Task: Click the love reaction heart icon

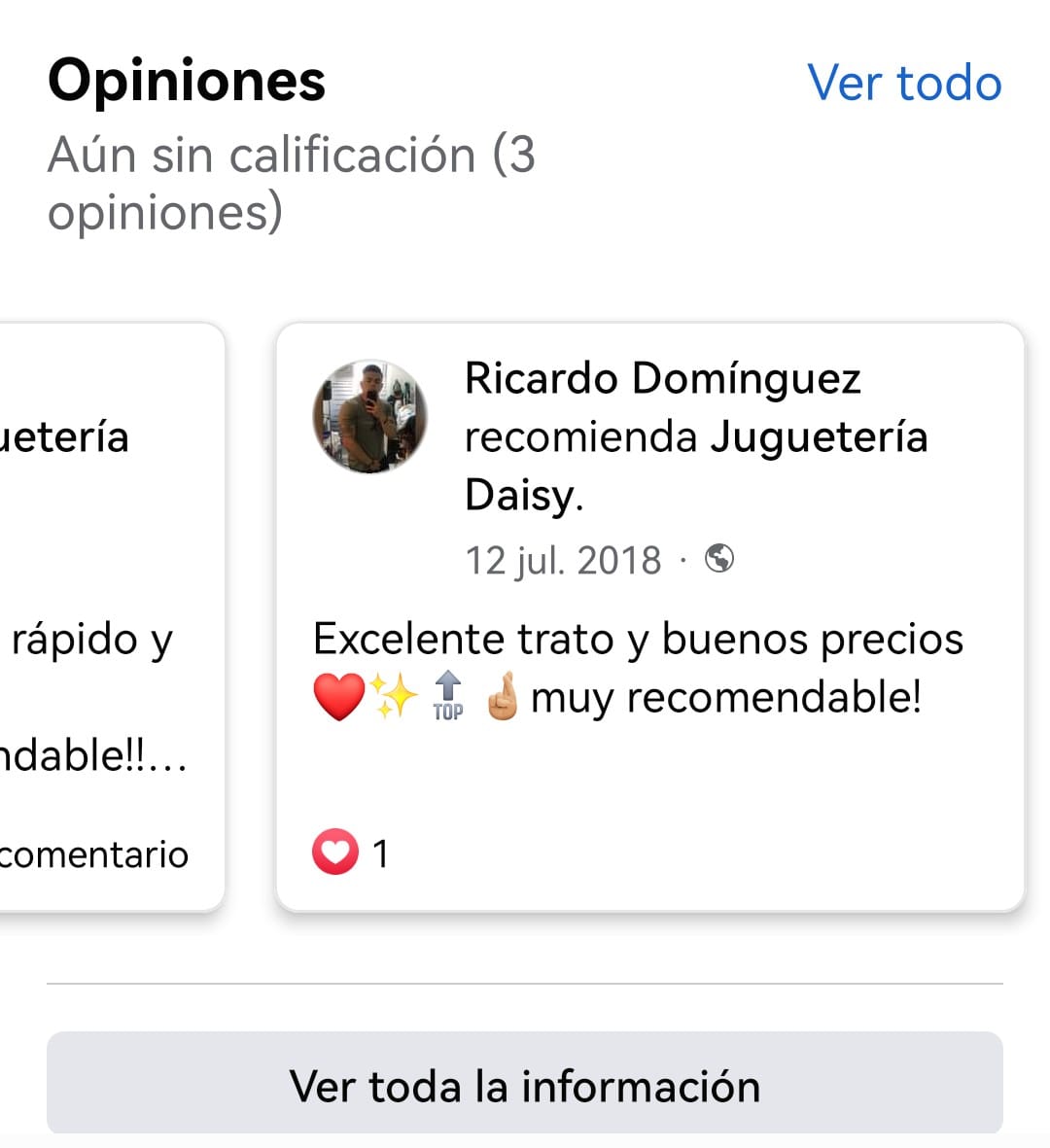Action: coord(335,852)
